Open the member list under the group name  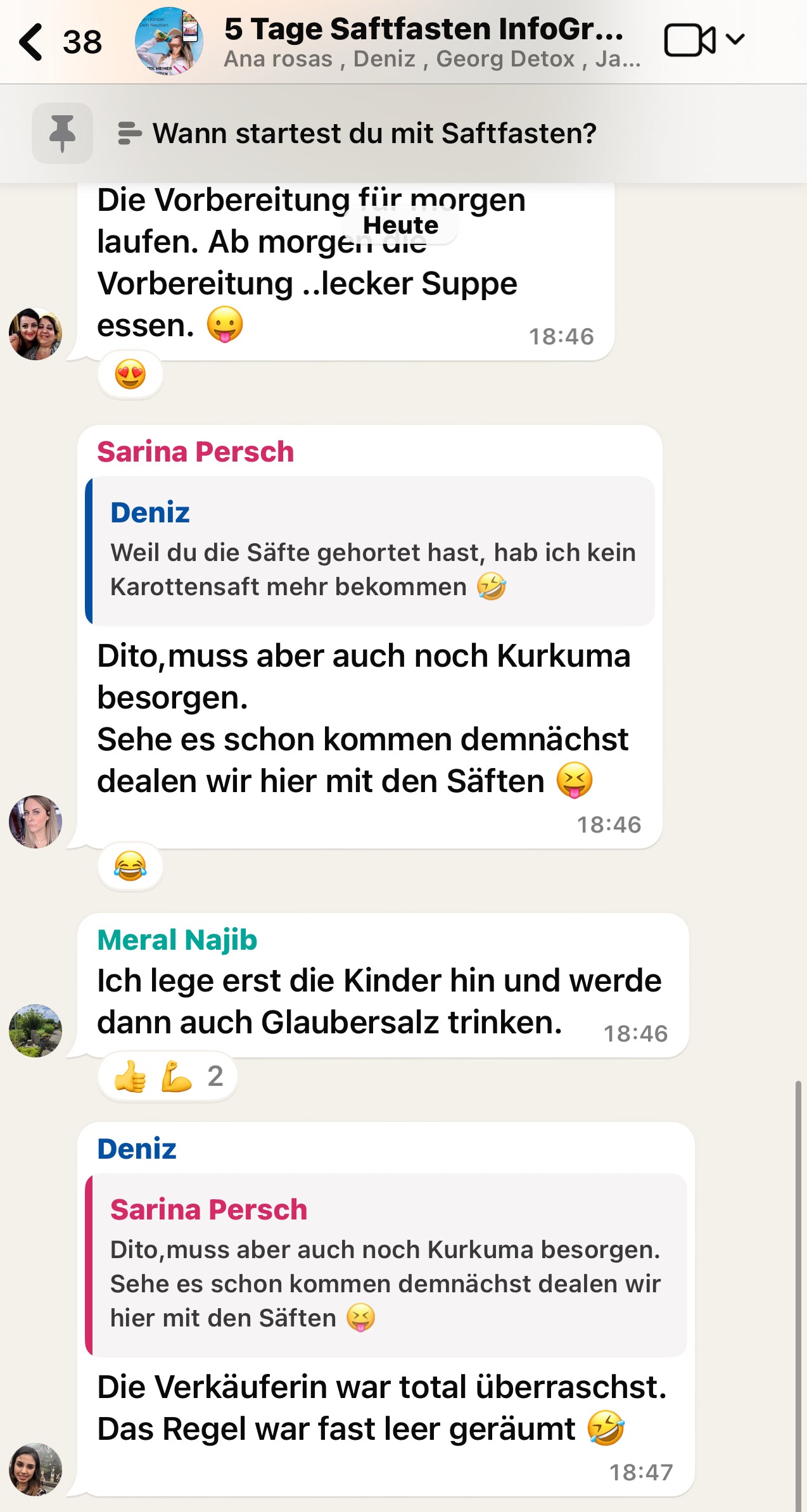coord(433,60)
